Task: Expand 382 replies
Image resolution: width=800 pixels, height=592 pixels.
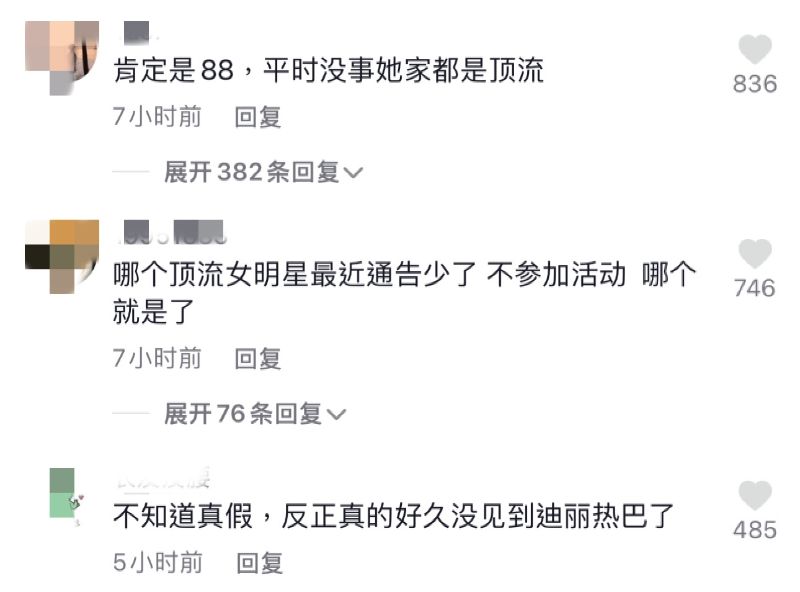Action: (263, 173)
